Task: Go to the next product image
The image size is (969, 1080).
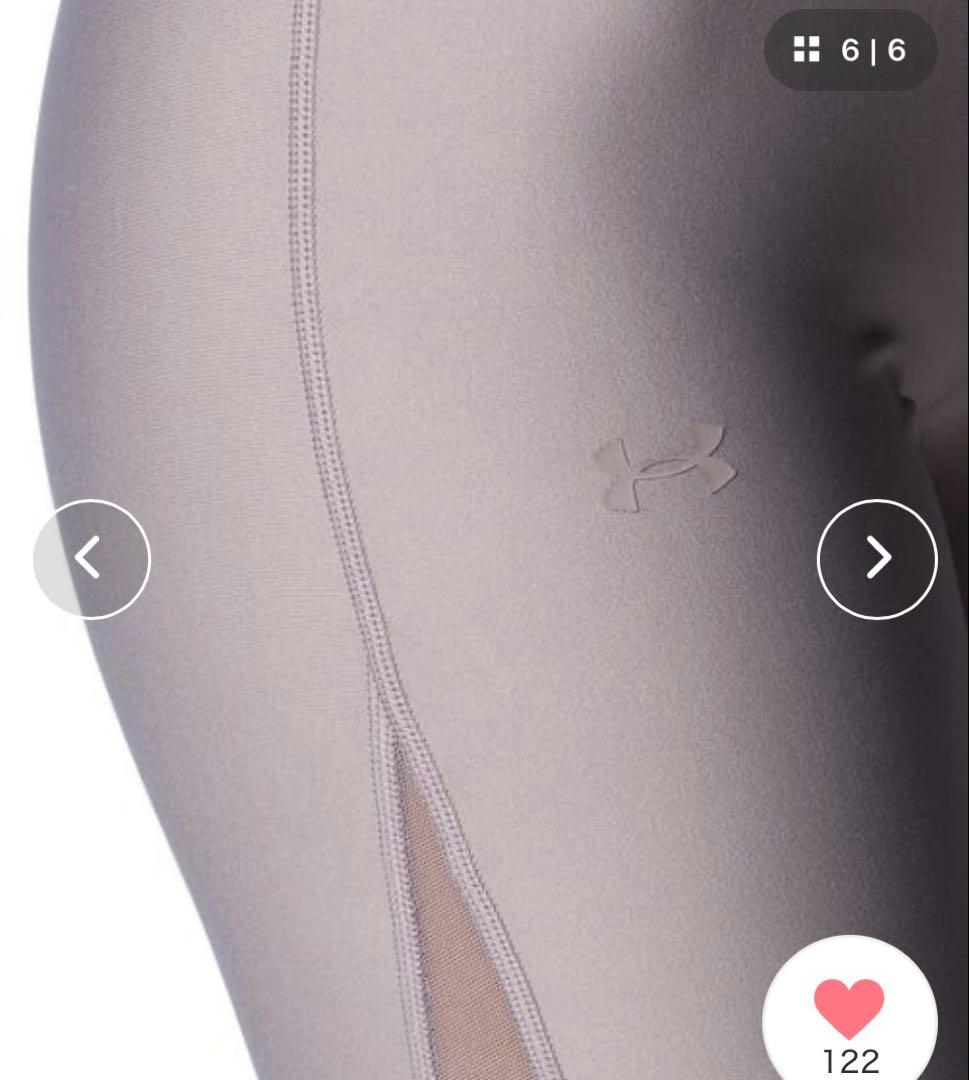Action: click(877, 559)
